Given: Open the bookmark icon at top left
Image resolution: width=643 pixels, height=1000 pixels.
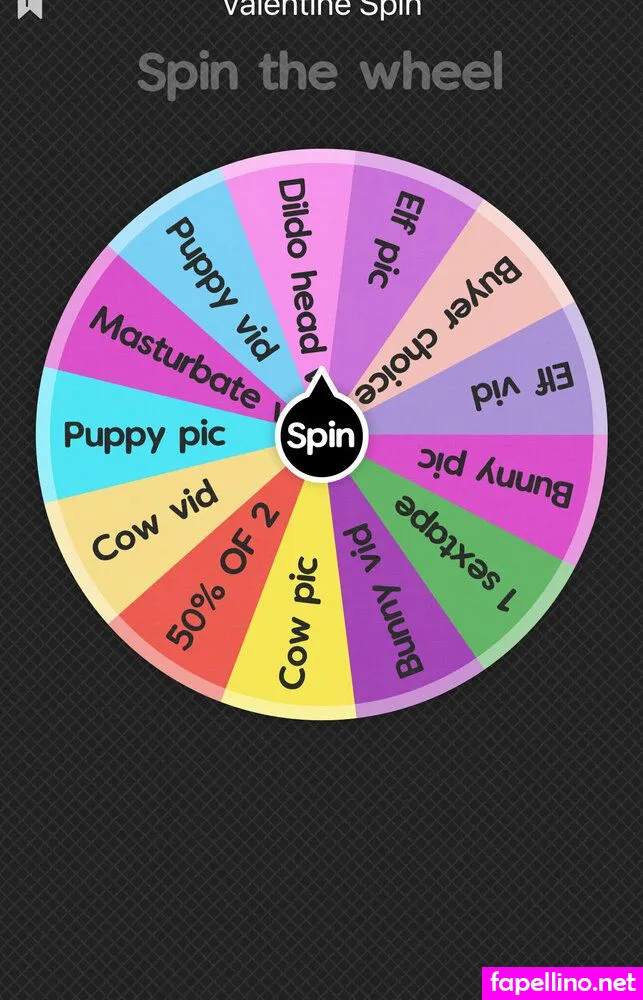Looking at the screenshot, I should coord(31,8).
